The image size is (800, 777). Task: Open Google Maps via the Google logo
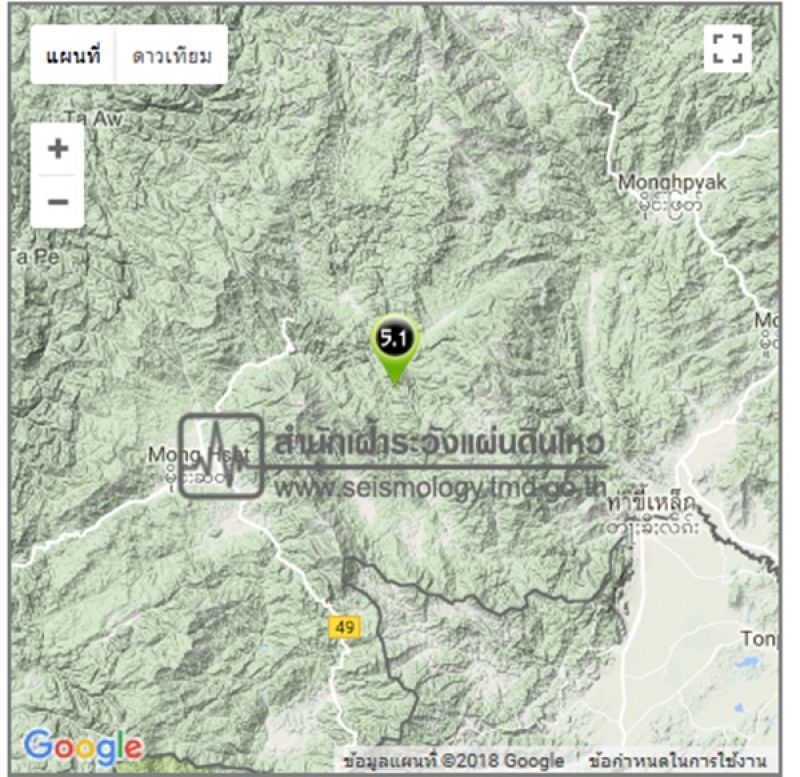pyautogui.click(x=83, y=746)
